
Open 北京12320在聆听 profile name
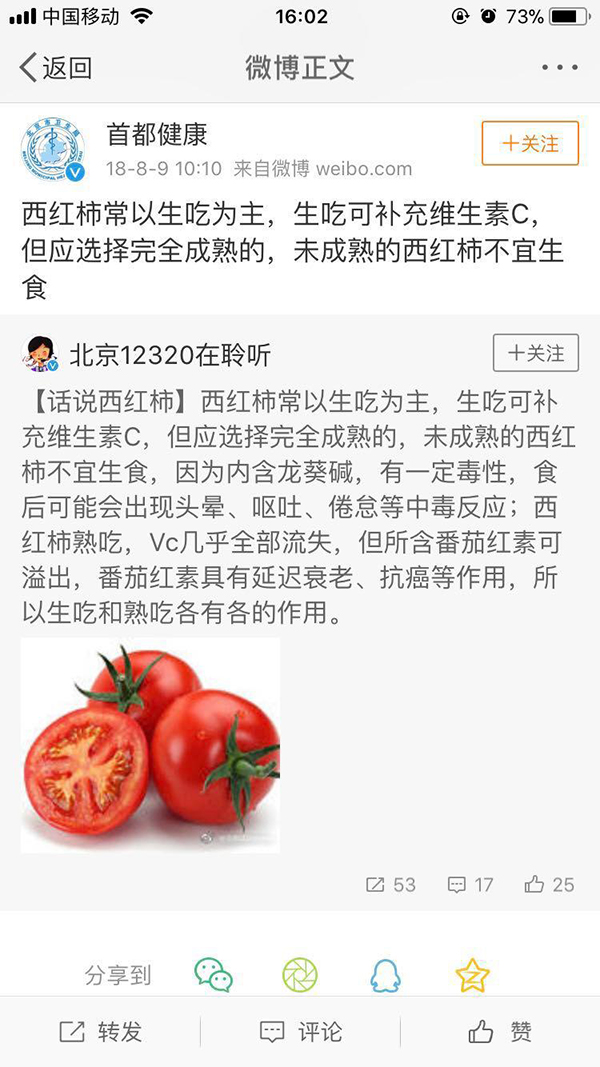point(170,354)
